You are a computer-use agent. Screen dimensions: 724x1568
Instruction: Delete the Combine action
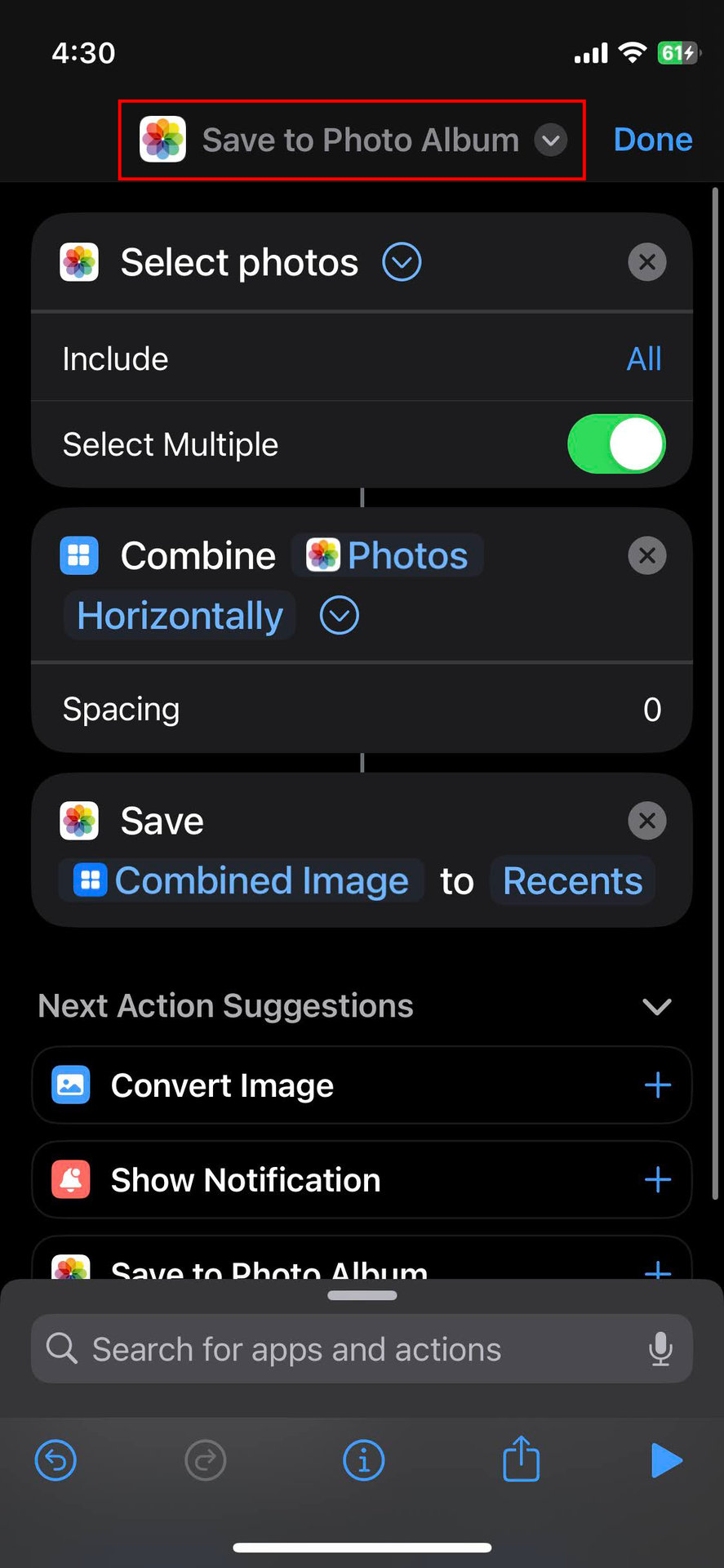[x=646, y=556]
